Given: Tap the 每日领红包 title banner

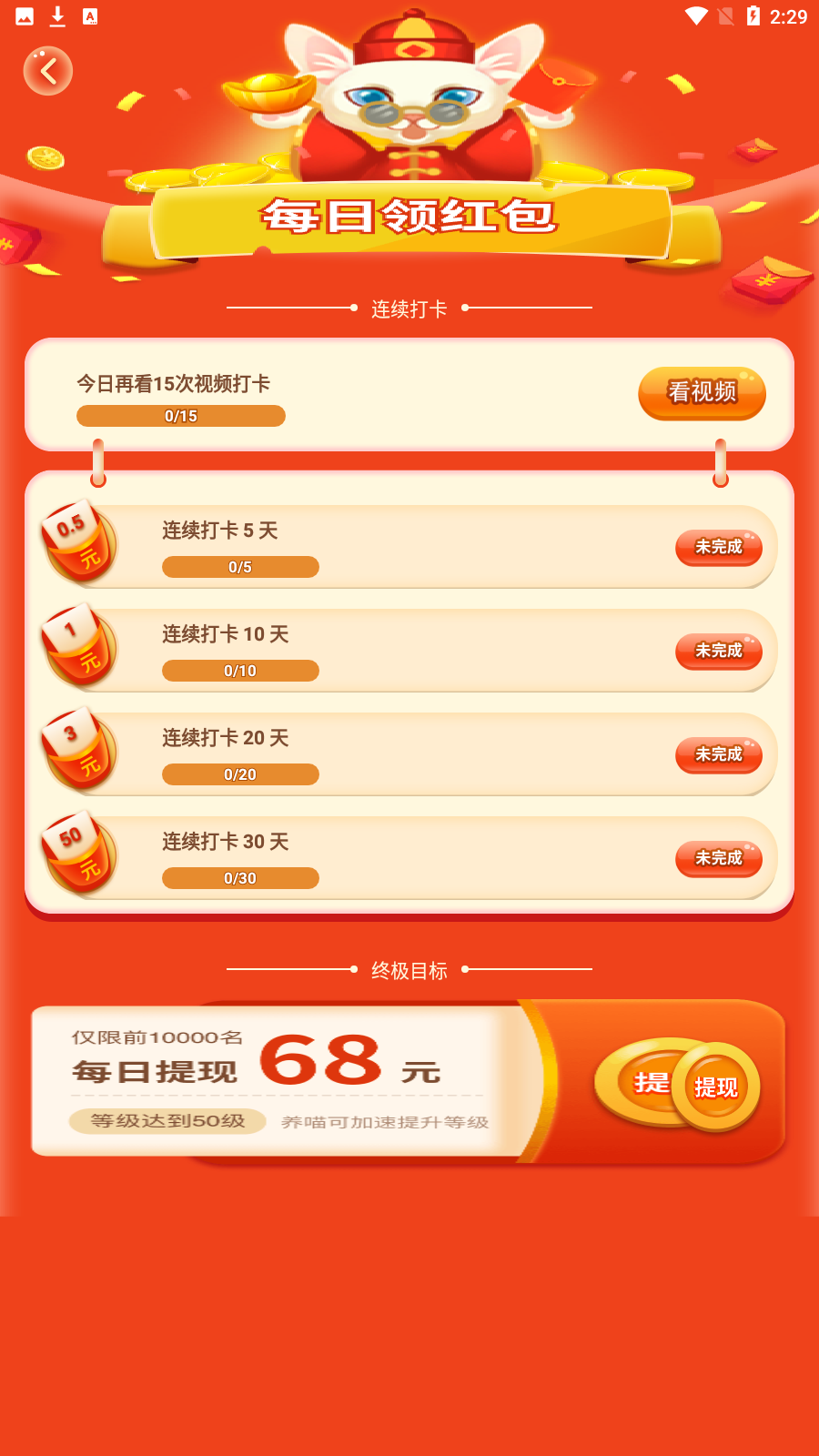Looking at the screenshot, I should click(409, 216).
